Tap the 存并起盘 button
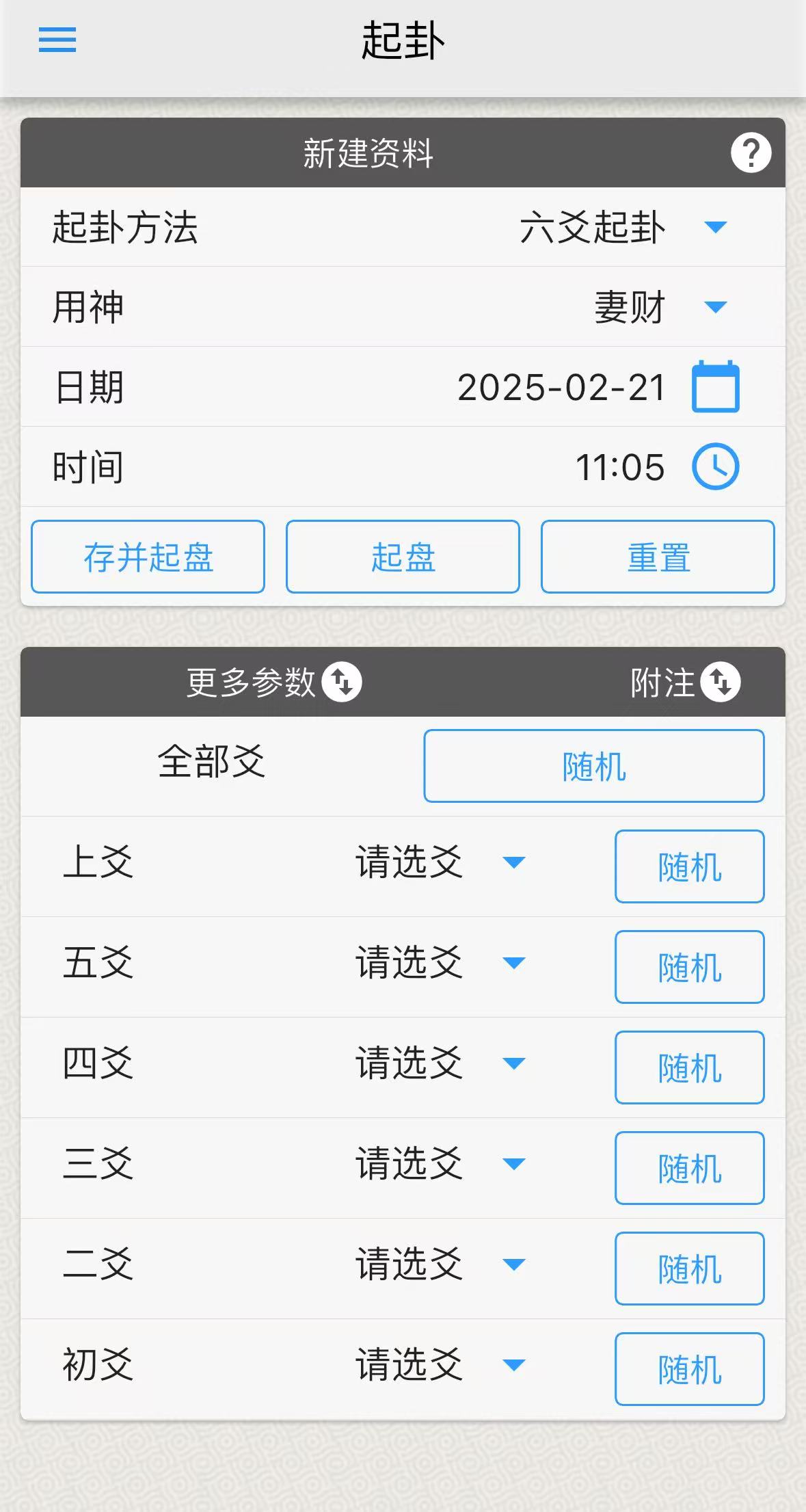This screenshot has width=806, height=1512. [x=148, y=557]
